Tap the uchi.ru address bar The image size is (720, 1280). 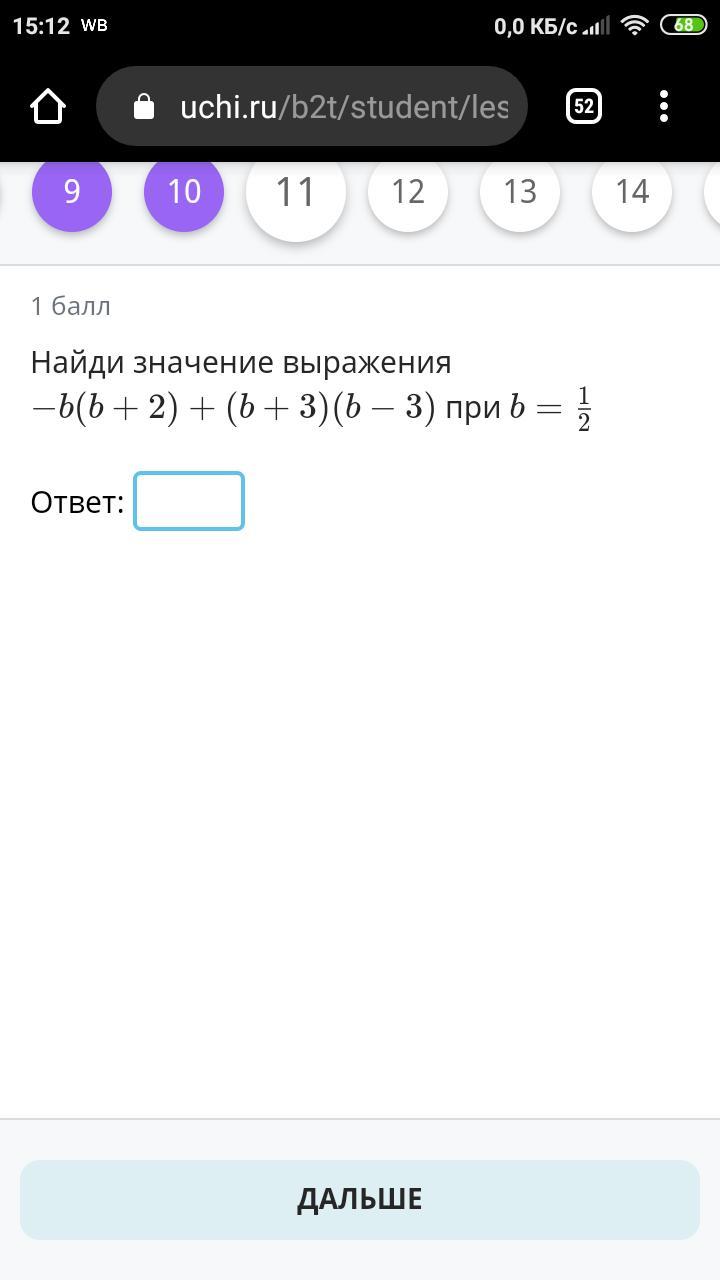tap(312, 106)
